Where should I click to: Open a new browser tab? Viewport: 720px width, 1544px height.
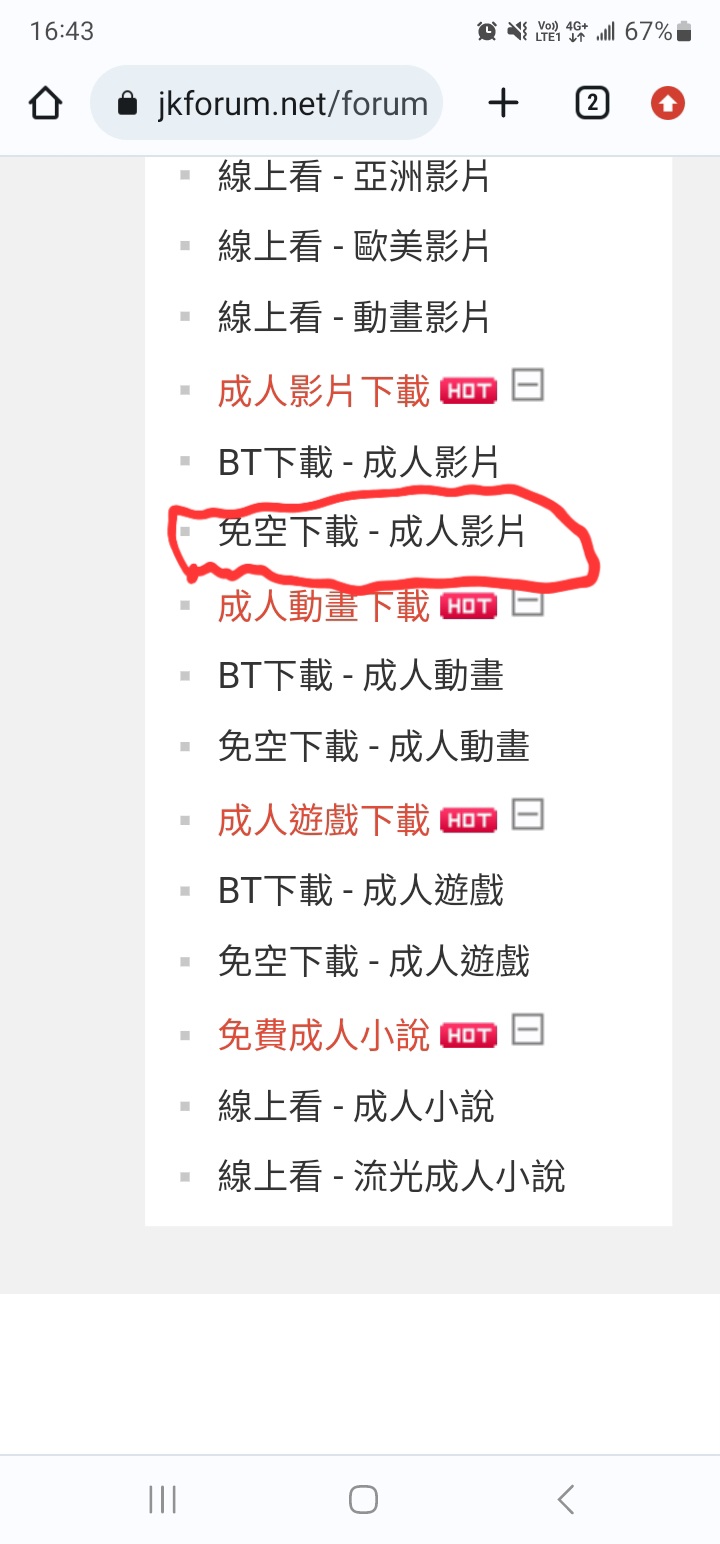point(504,102)
